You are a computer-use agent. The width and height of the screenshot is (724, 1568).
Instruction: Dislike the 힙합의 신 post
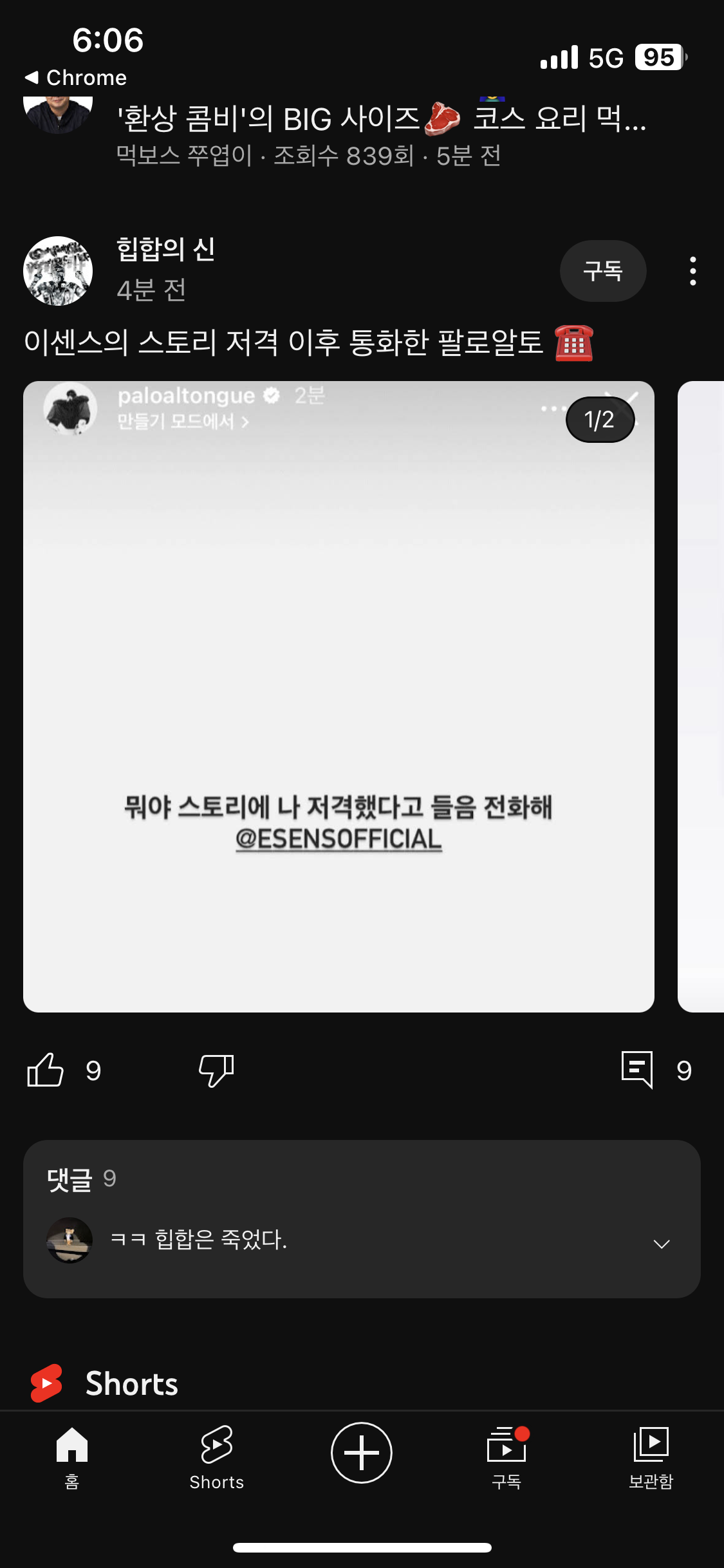coord(216,1070)
